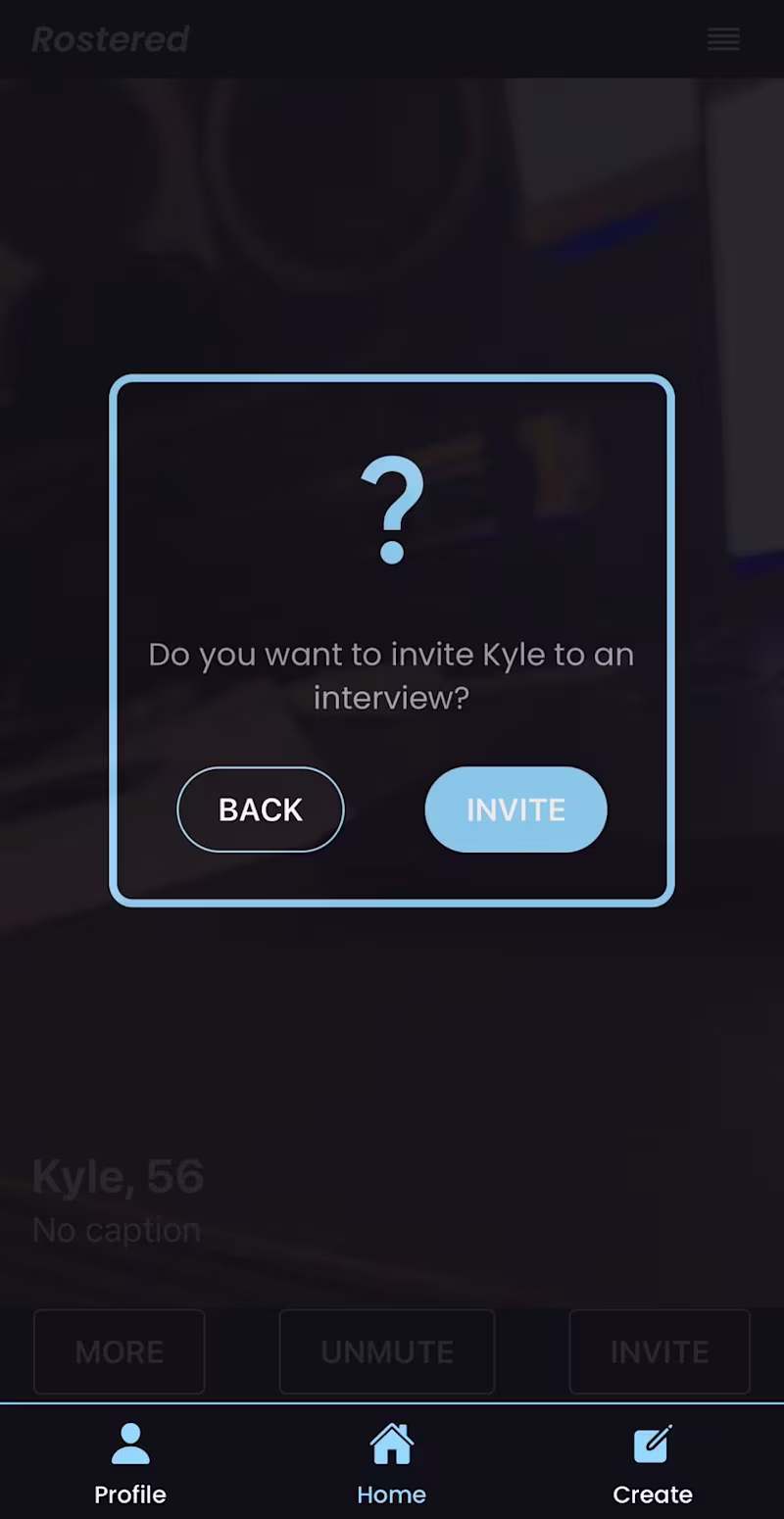Screen dimensions: 784x1519
Task: Tap the INVITE action below the video
Action: 659,1351
